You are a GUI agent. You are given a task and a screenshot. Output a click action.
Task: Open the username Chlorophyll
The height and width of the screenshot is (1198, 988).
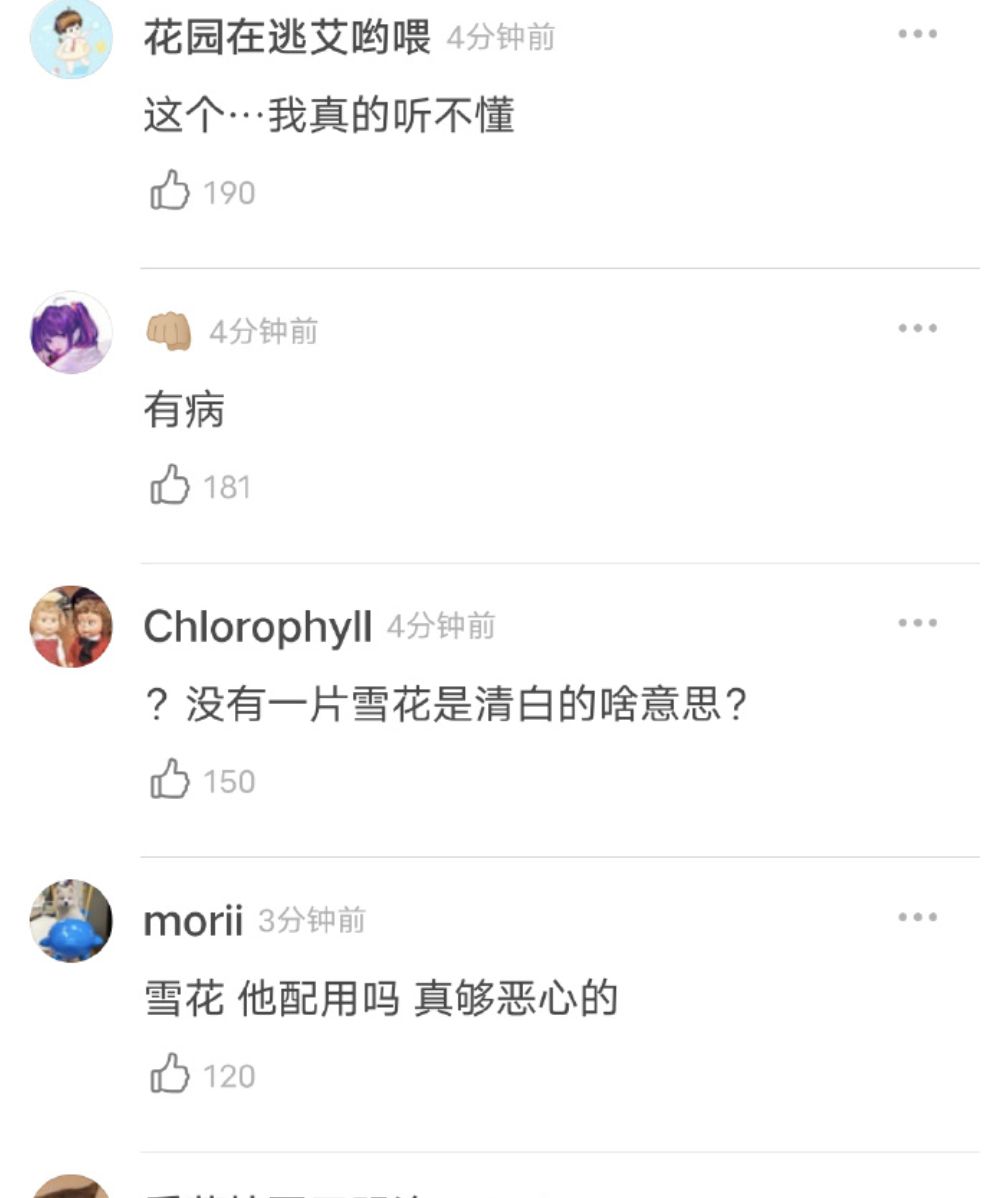click(257, 627)
